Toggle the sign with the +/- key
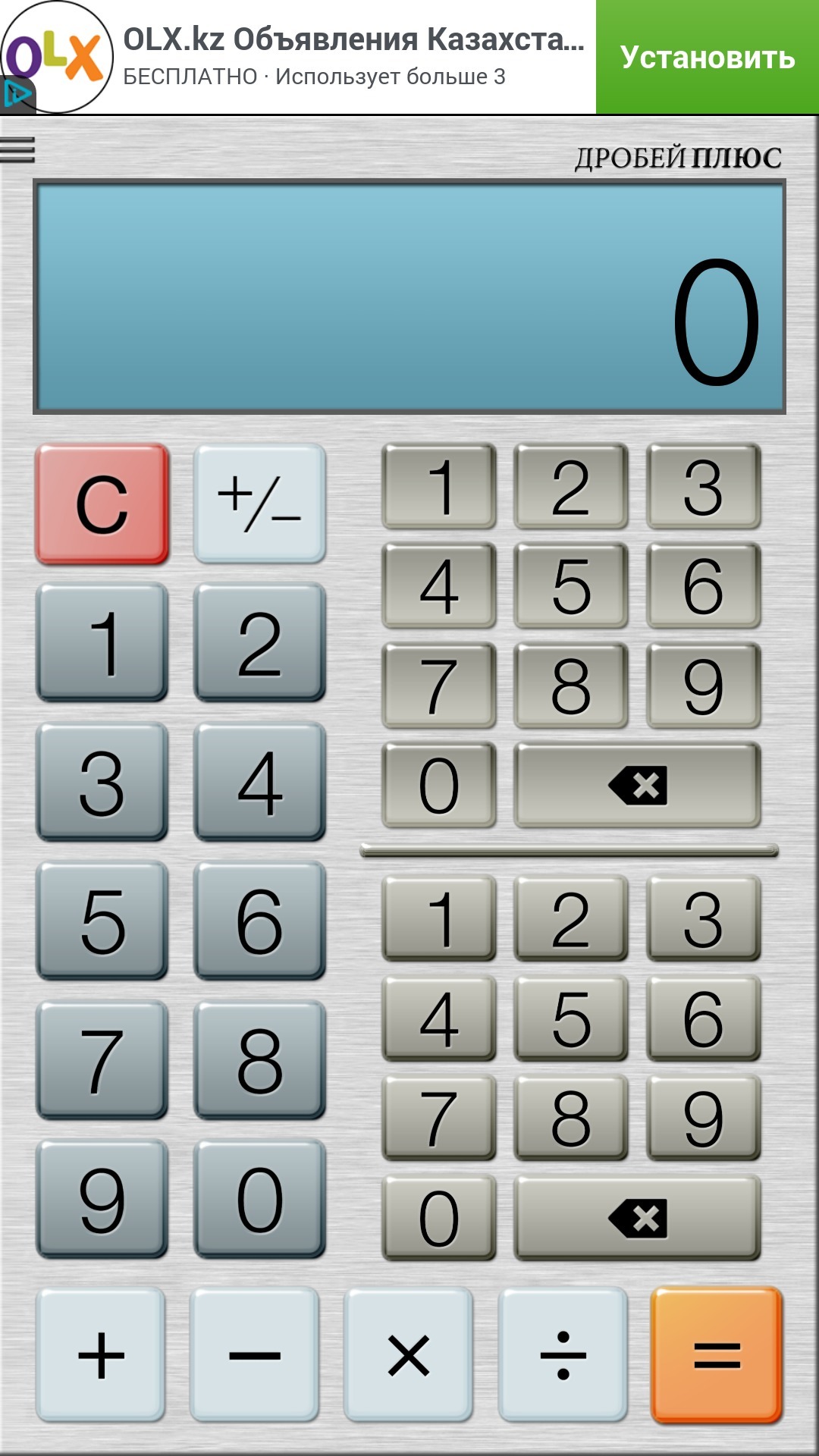 point(259,504)
